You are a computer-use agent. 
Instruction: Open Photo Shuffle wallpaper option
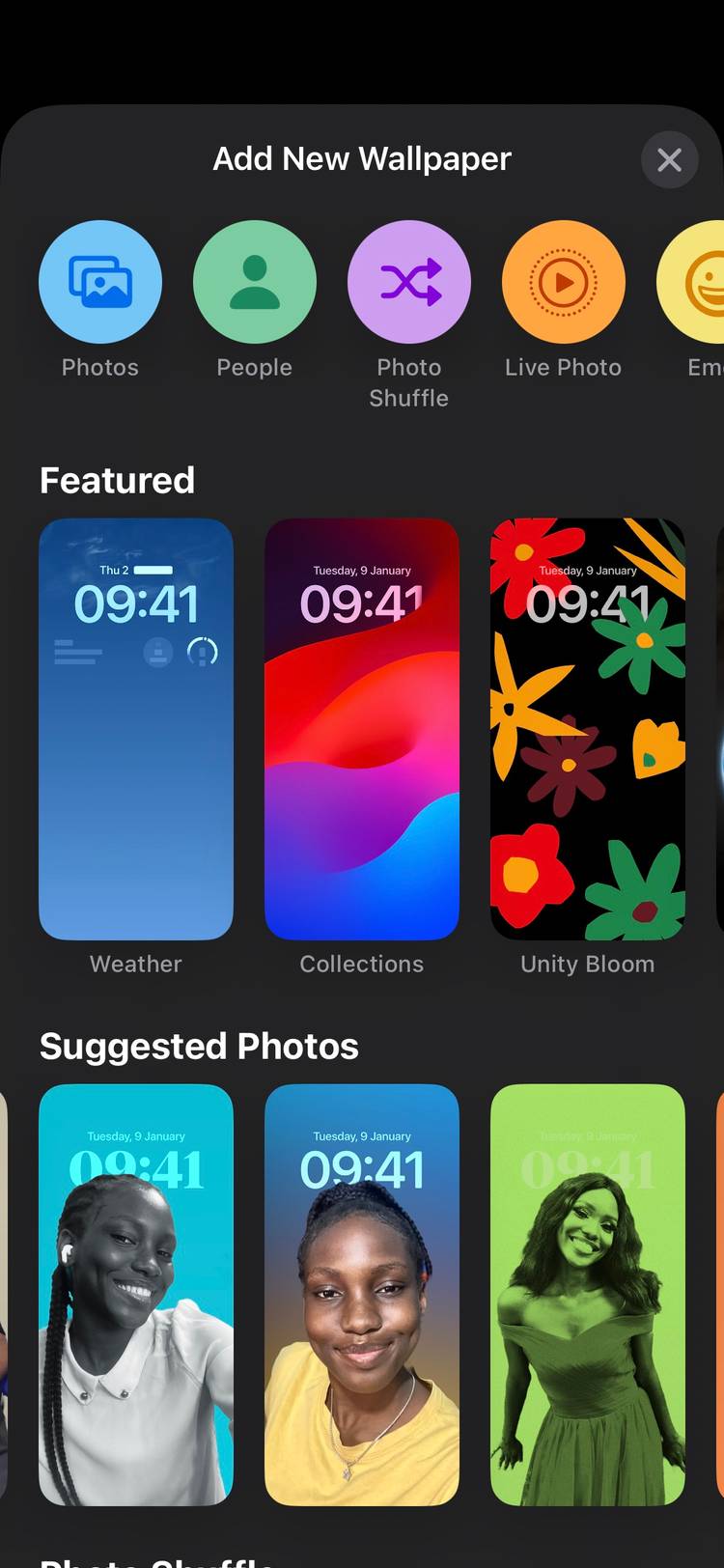409,282
